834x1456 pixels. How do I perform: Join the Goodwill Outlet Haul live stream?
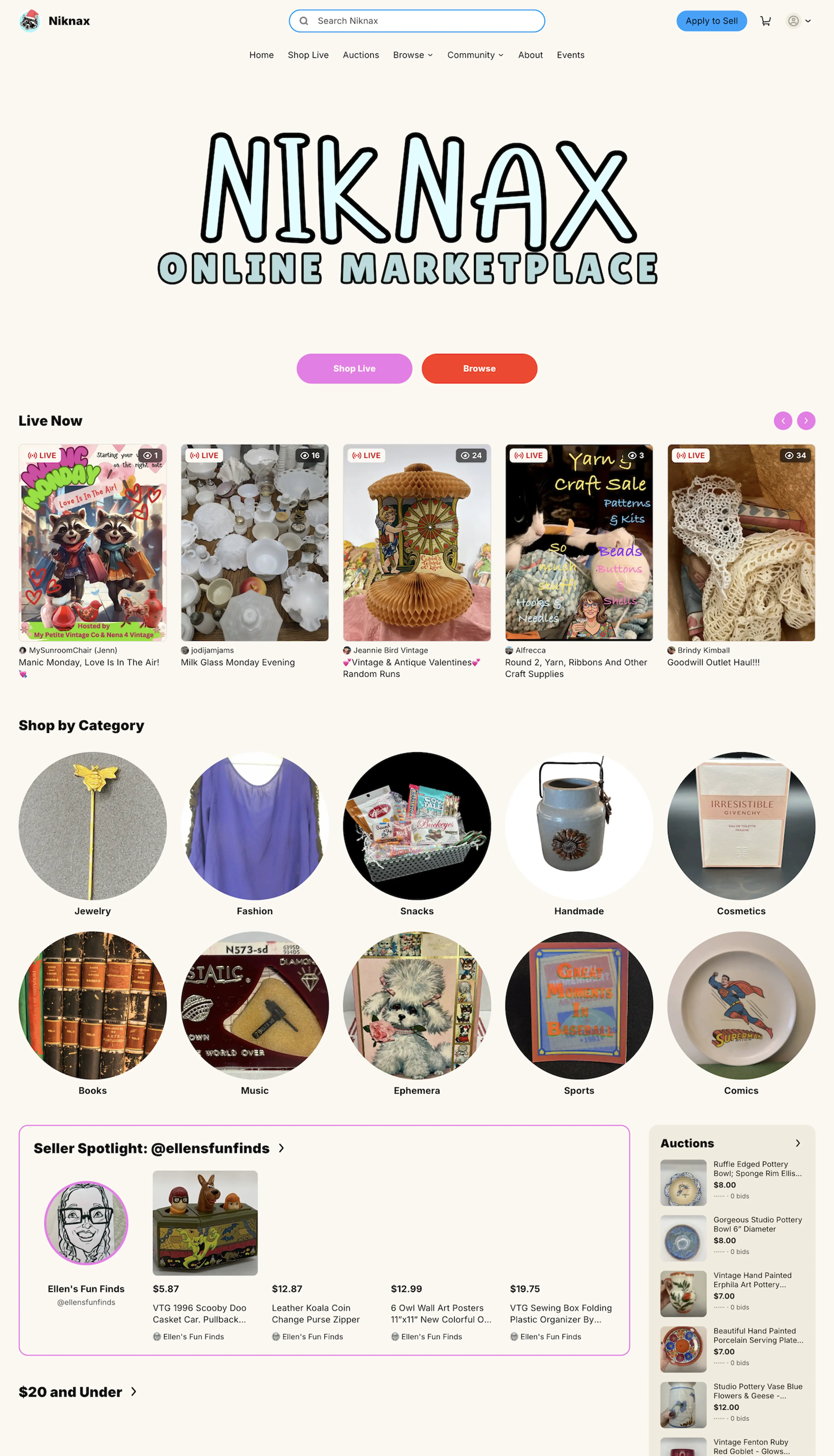coord(741,542)
